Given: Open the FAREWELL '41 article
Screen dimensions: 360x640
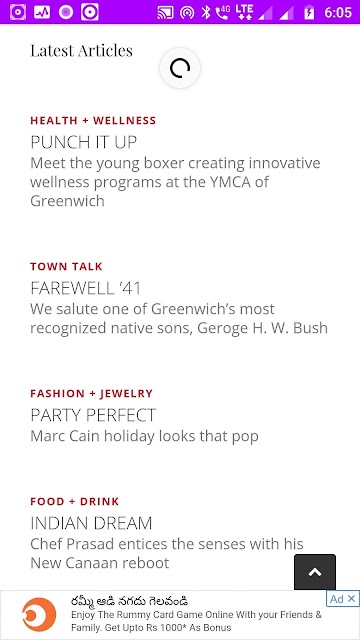Looking at the screenshot, I should 86,288.
